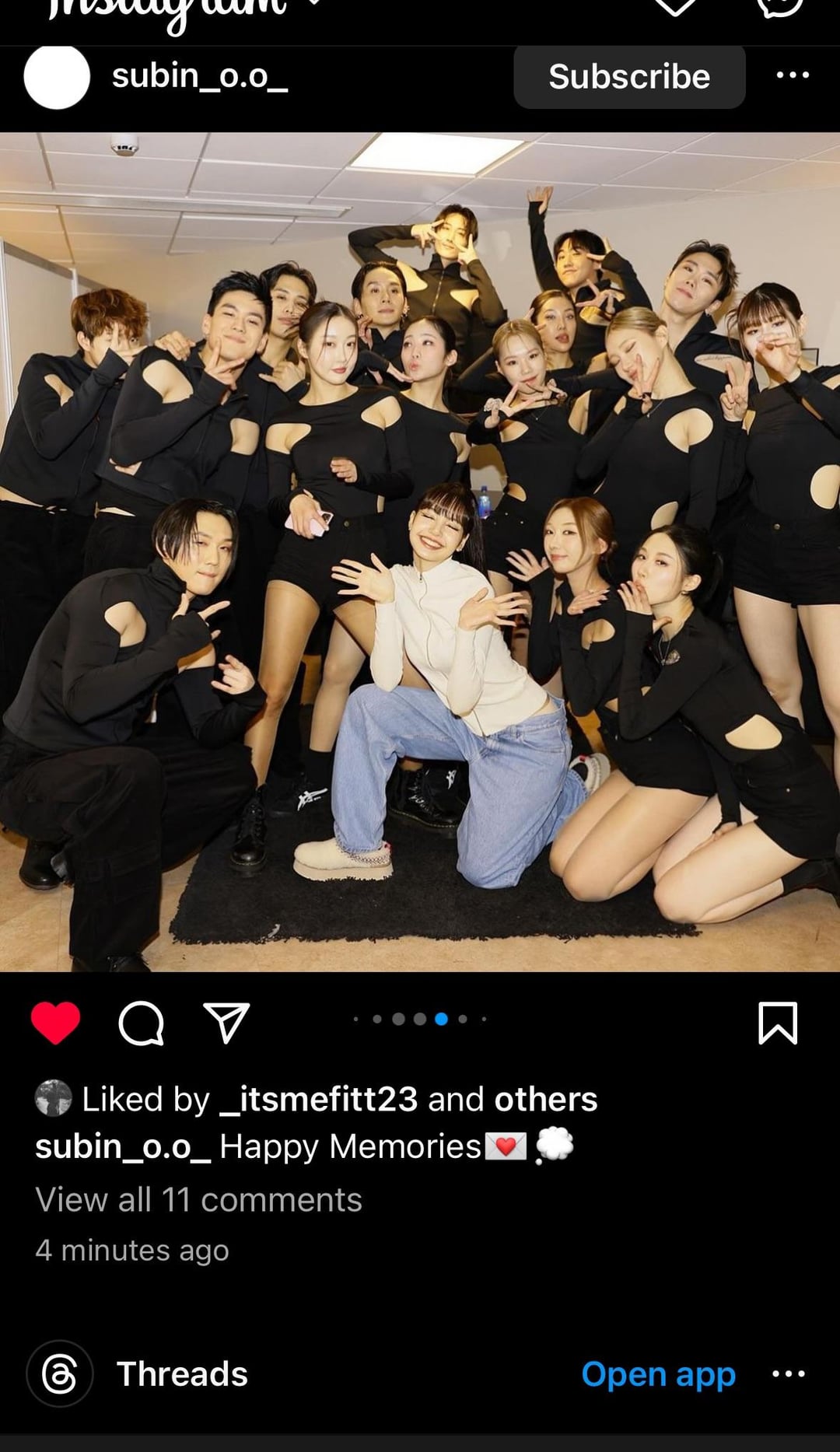Viewport: 840px width, 1452px height.
Task: Subscribe to subin_o.o_
Action: pos(628,77)
